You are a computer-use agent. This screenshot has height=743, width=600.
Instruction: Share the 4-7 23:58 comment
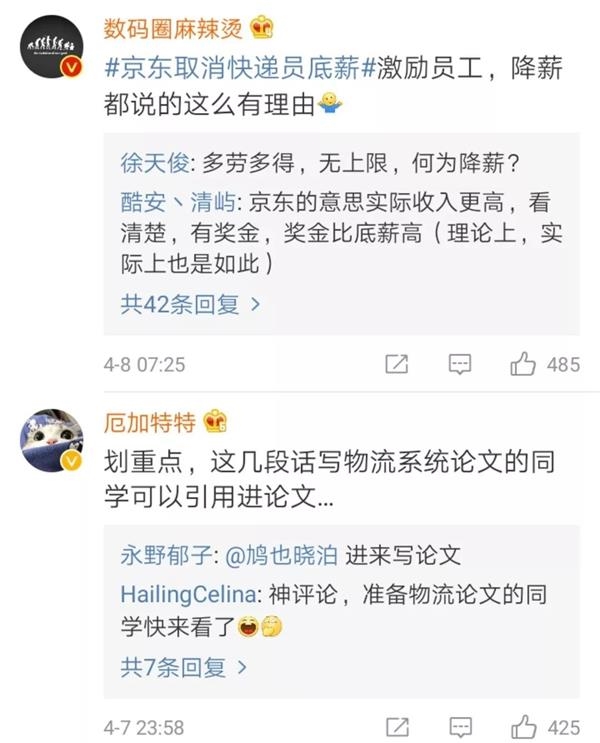coord(397,726)
